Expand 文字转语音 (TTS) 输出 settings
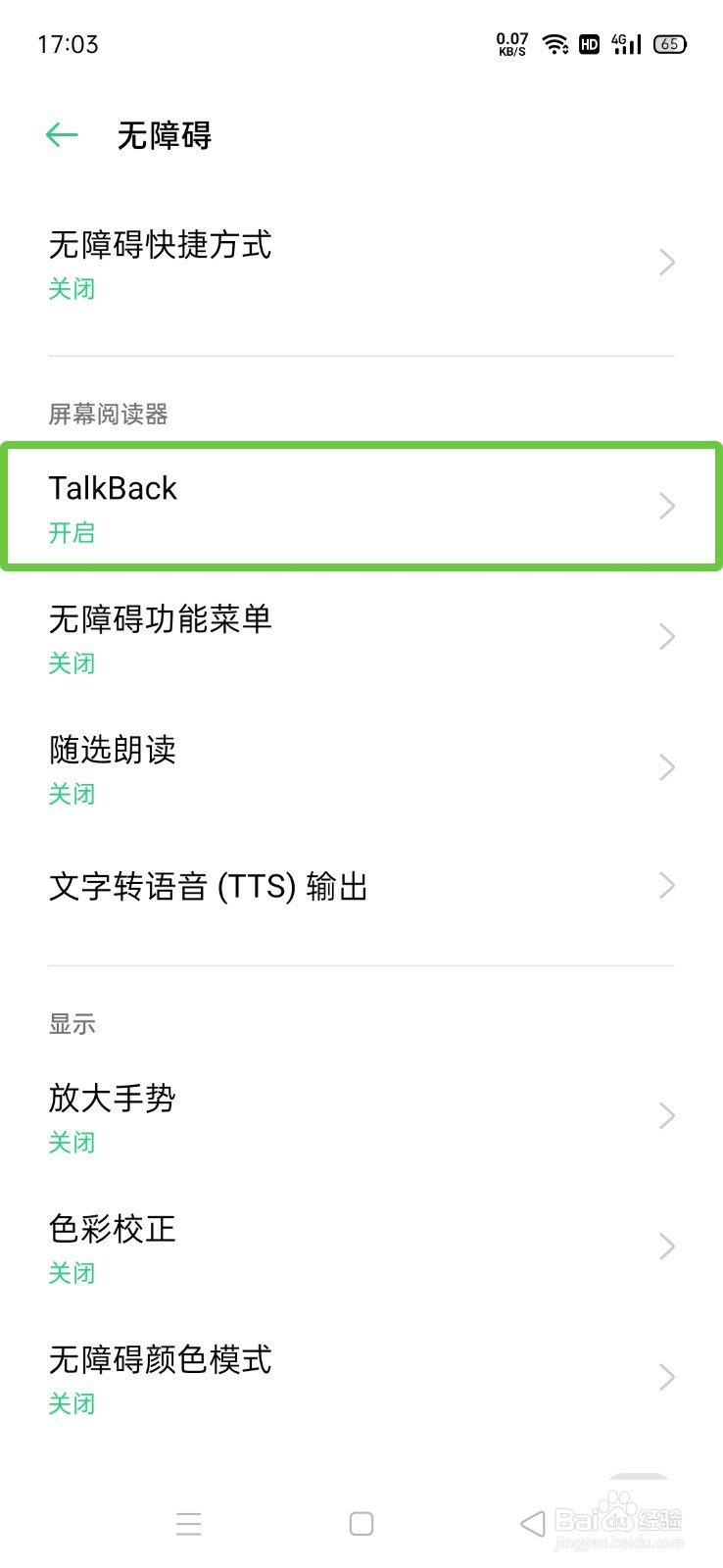Screen dimensions: 723x1568 pos(665,886)
